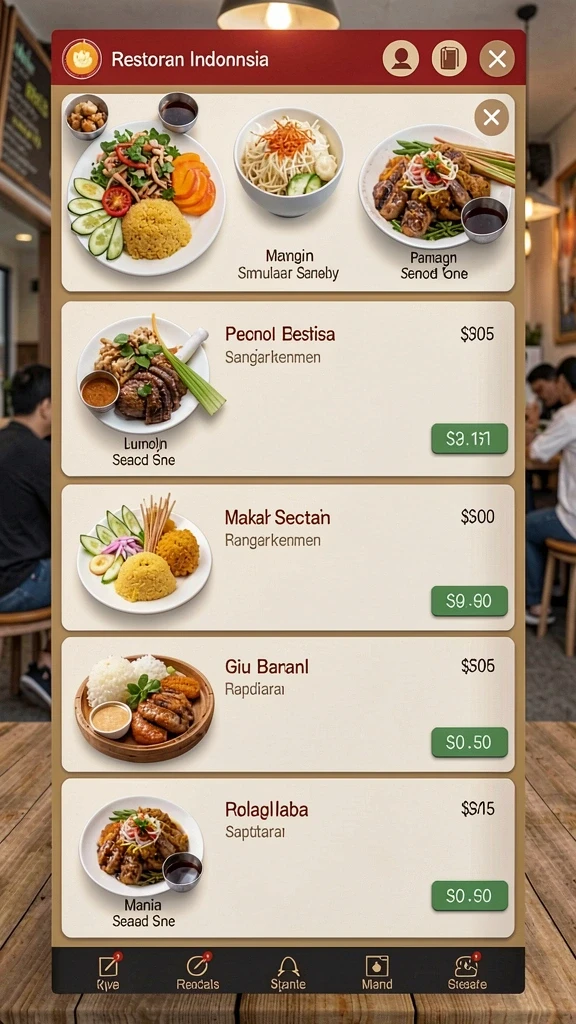Open the Mand tab
Viewport: 576px width, 1024px height.
pyautogui.click(x=377, y=971)
